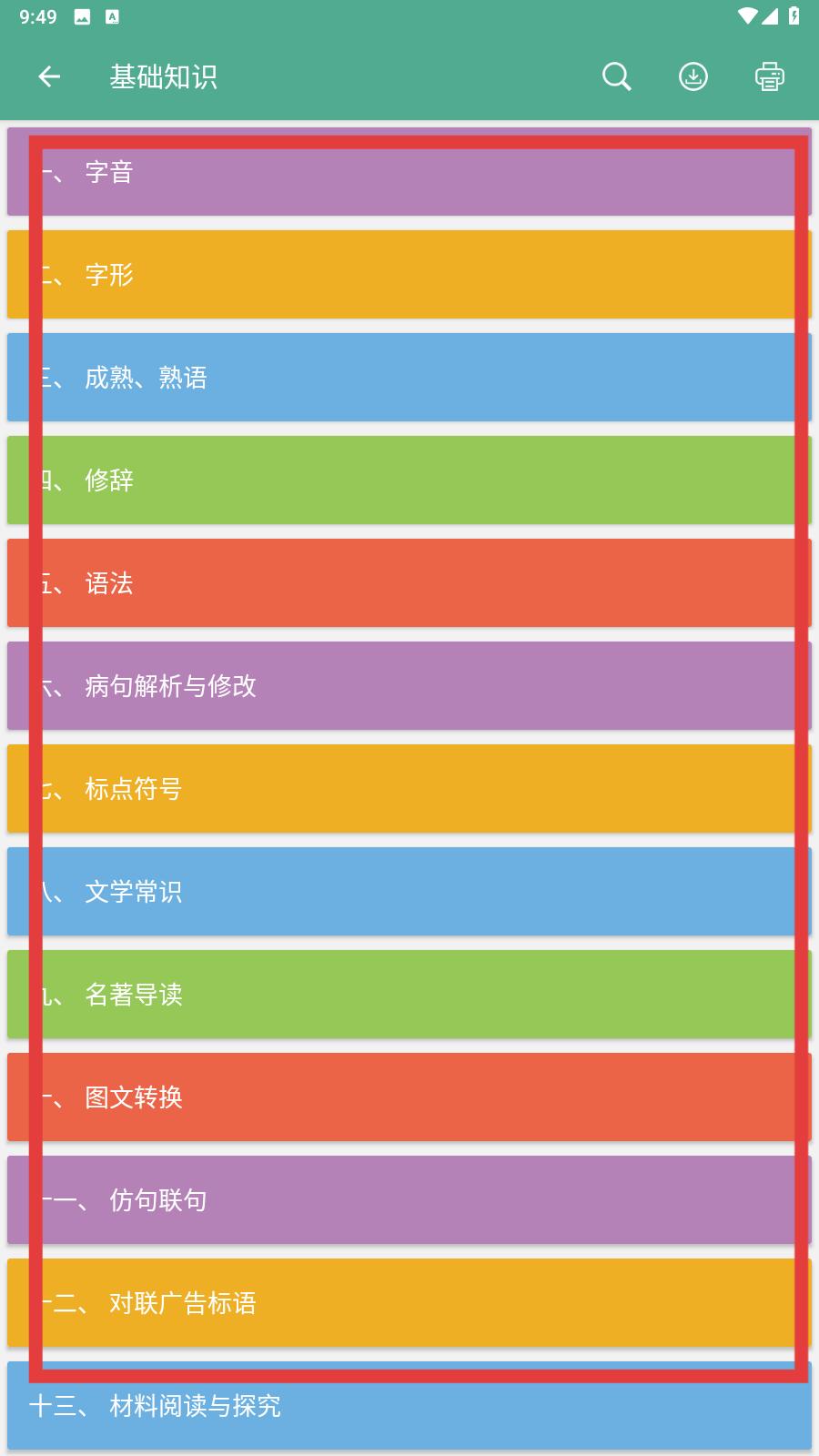Select 图文转换 row
The width and height of the screenshot is (819, 1456).
409,1097
